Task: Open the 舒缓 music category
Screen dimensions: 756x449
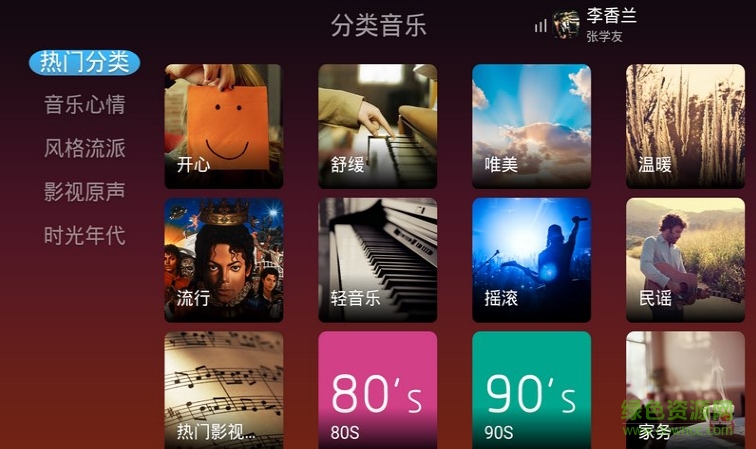Action: tap(378, 126)
